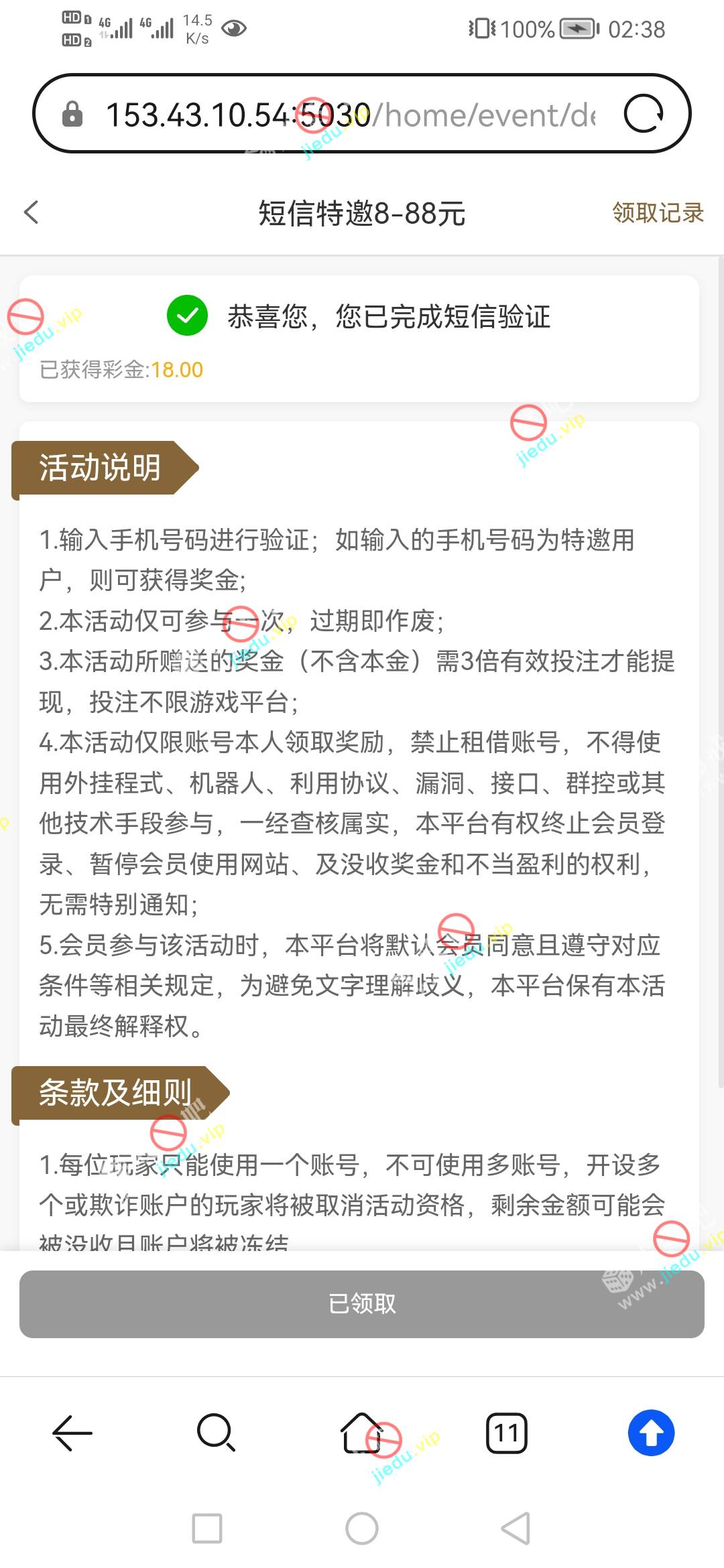
Task: Reload the page with the refresh icon
Action: pyautogui.click(x=643, y=114)
